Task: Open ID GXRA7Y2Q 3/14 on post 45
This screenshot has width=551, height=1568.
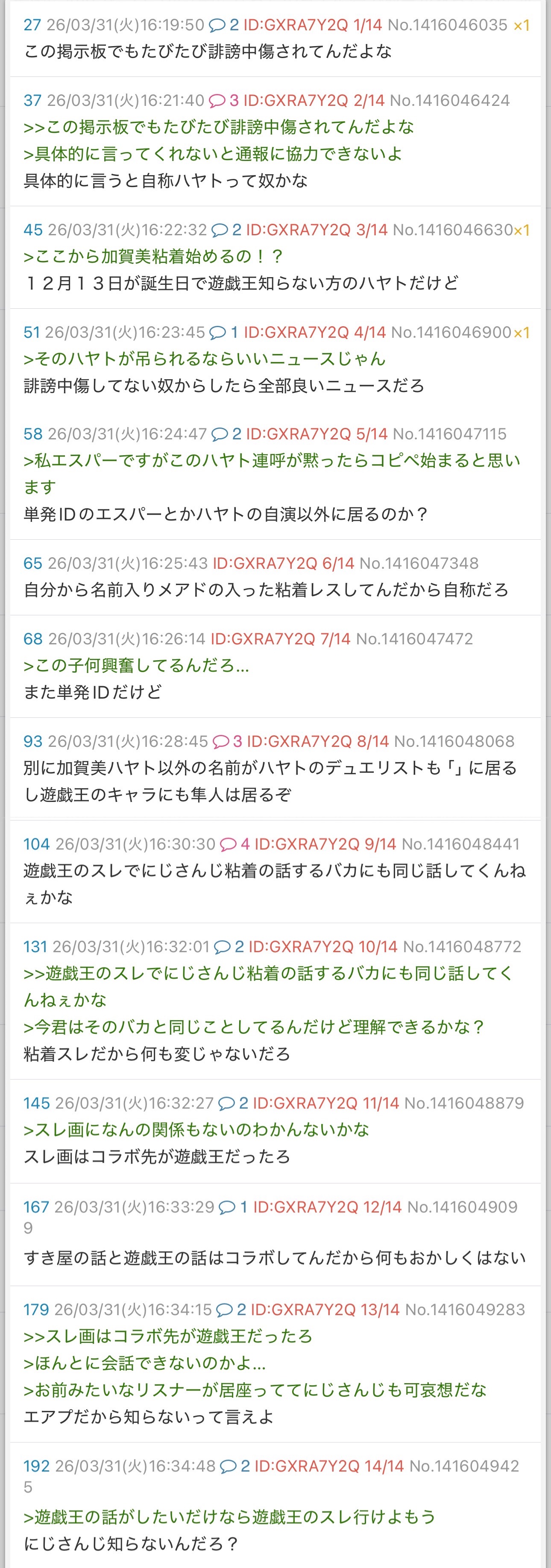Action: tap(317, 230)
